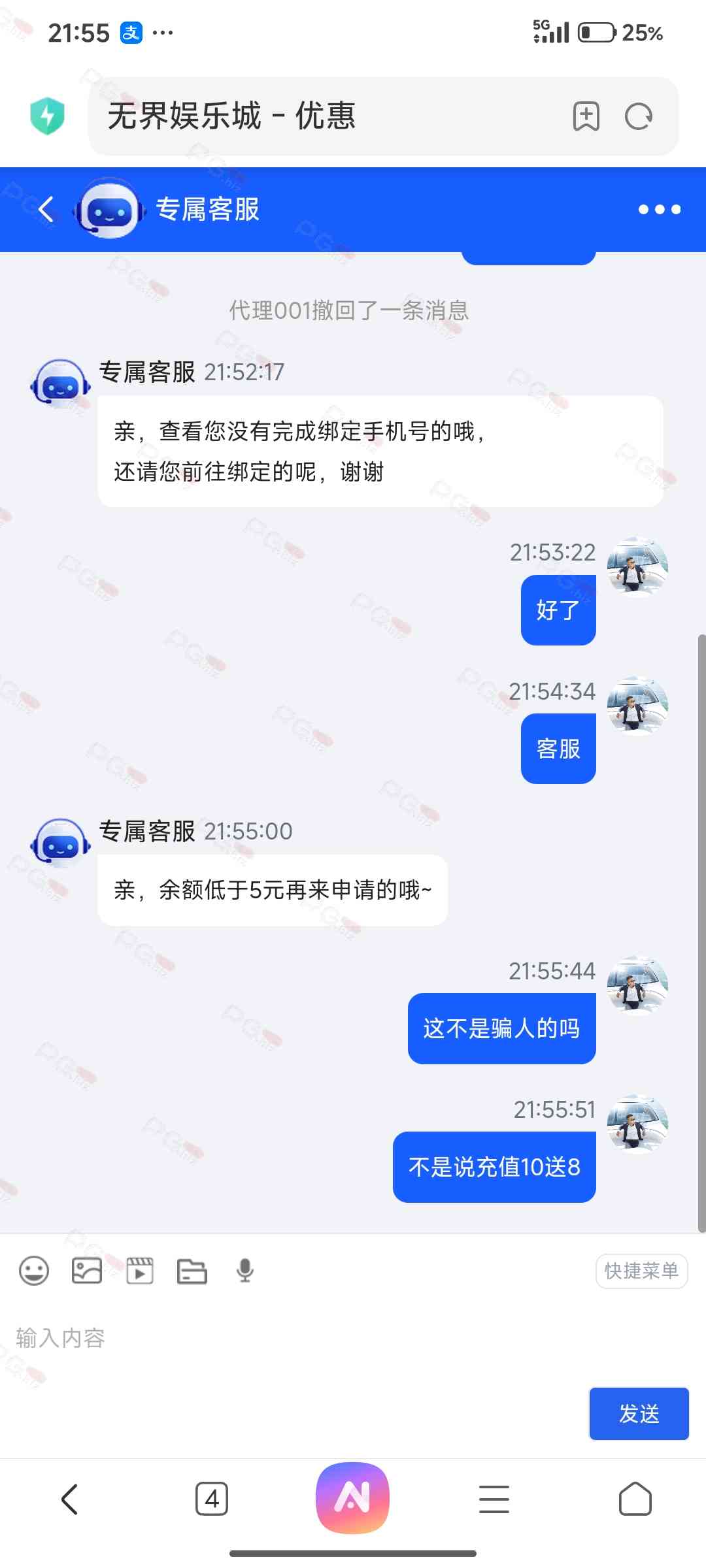
Task: Open the emoji picker
Action: [x=34, y=1271]
